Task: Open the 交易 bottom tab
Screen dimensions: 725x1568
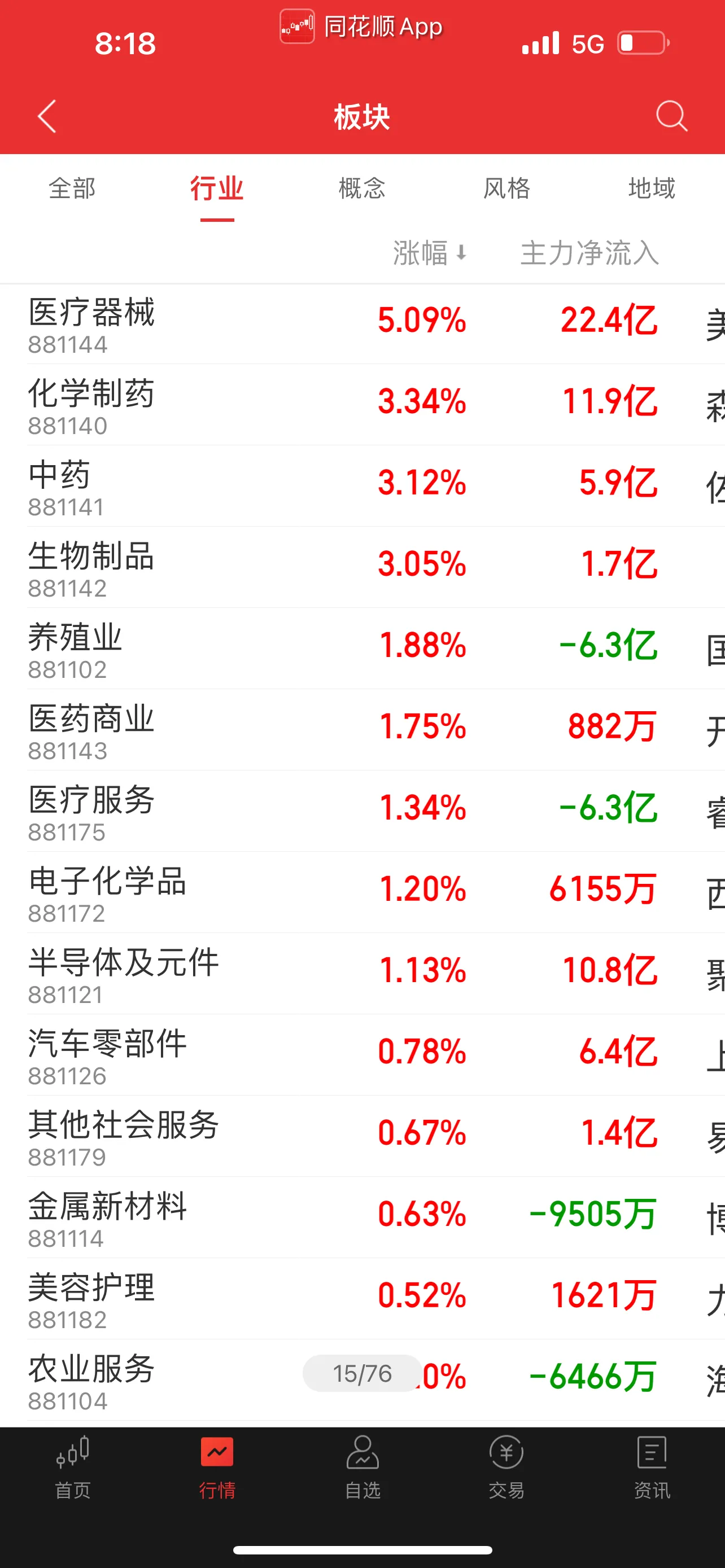Action: 507,1468
